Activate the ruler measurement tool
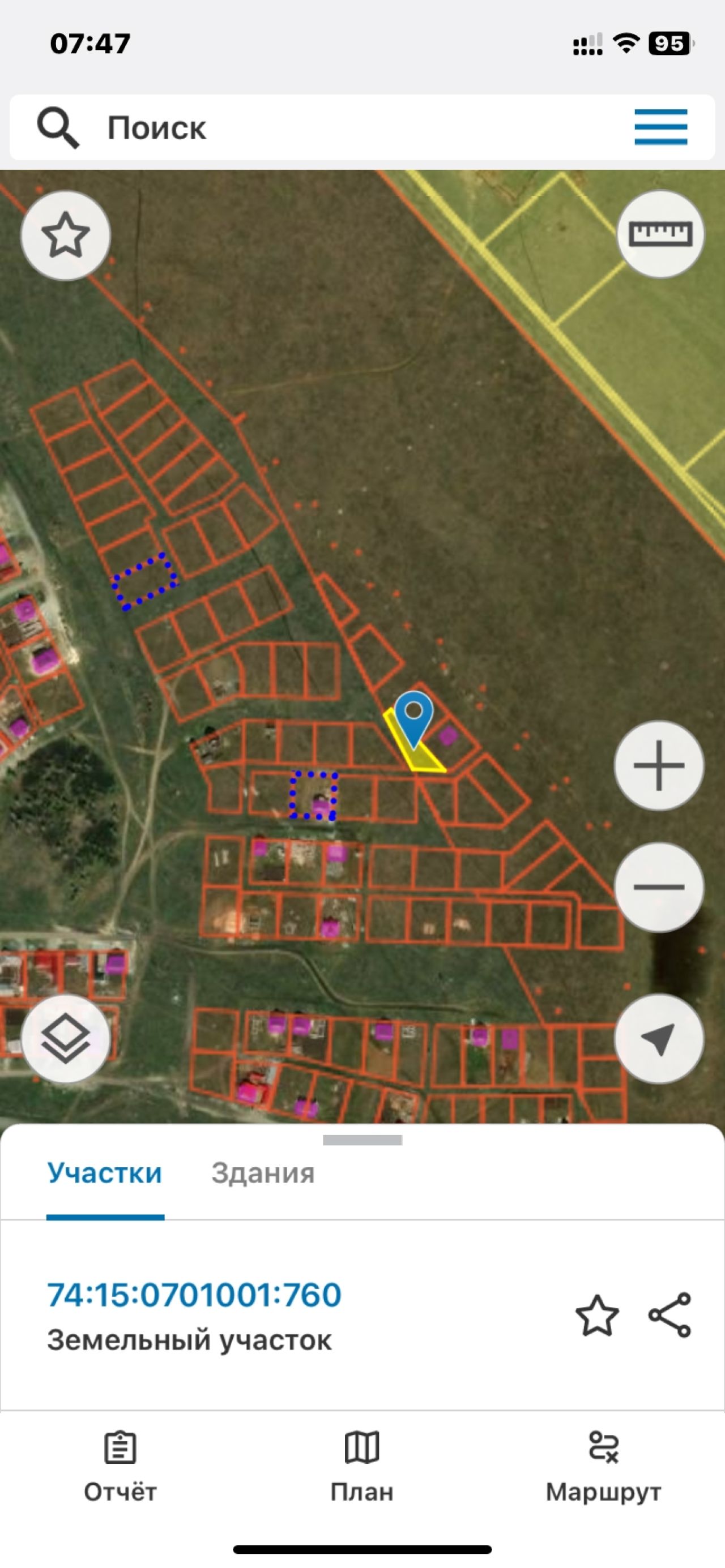Viewport: 725px width, 1568px height. coord(660,234)
